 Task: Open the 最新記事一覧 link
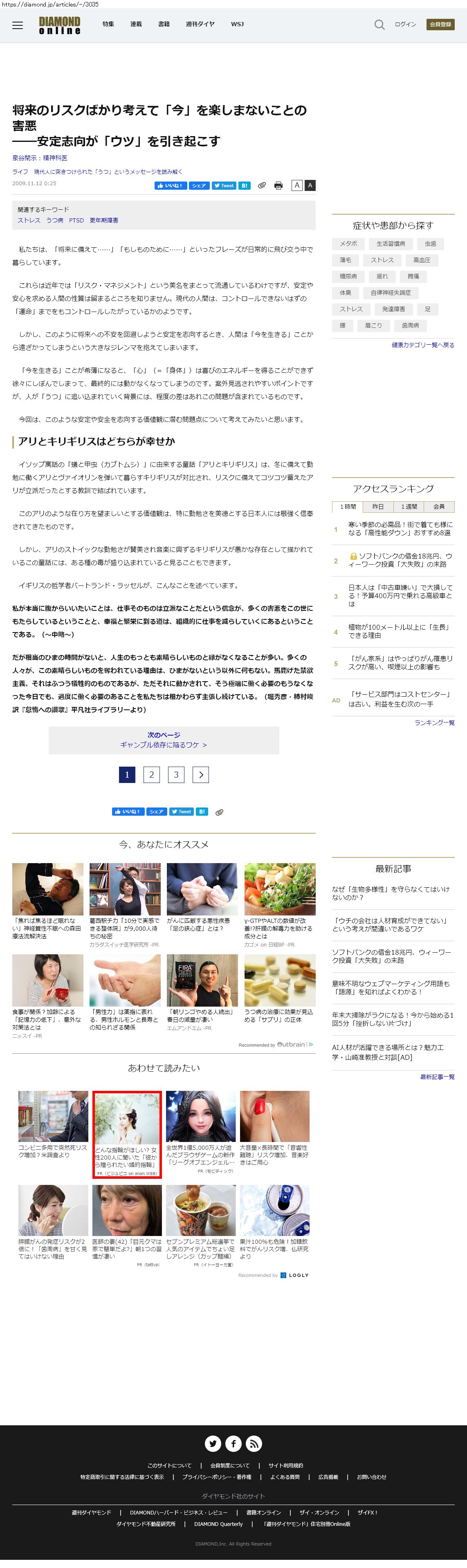click(x=437, y=1077)
